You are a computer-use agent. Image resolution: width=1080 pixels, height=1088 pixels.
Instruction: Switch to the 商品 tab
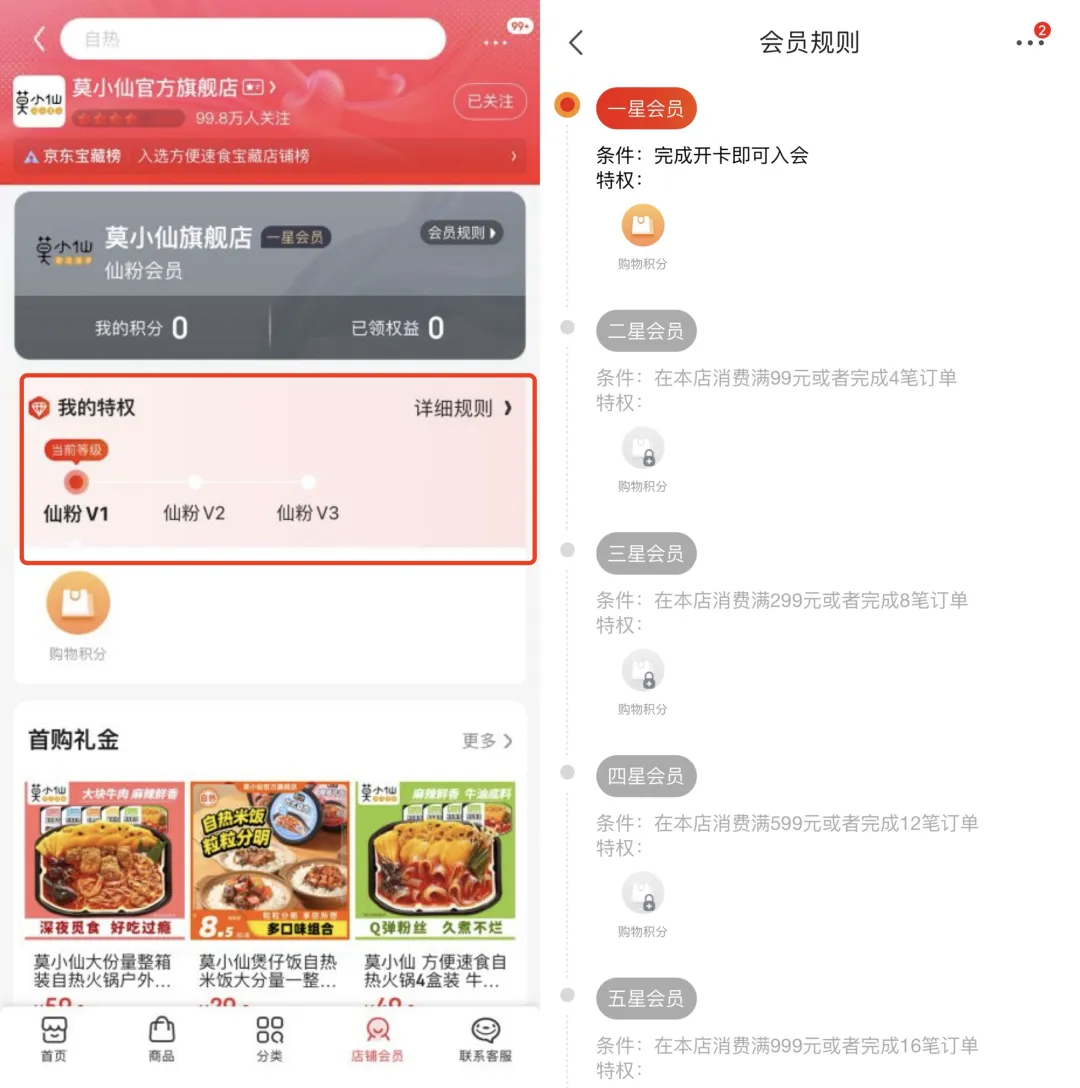click(x=161, y=1040)
